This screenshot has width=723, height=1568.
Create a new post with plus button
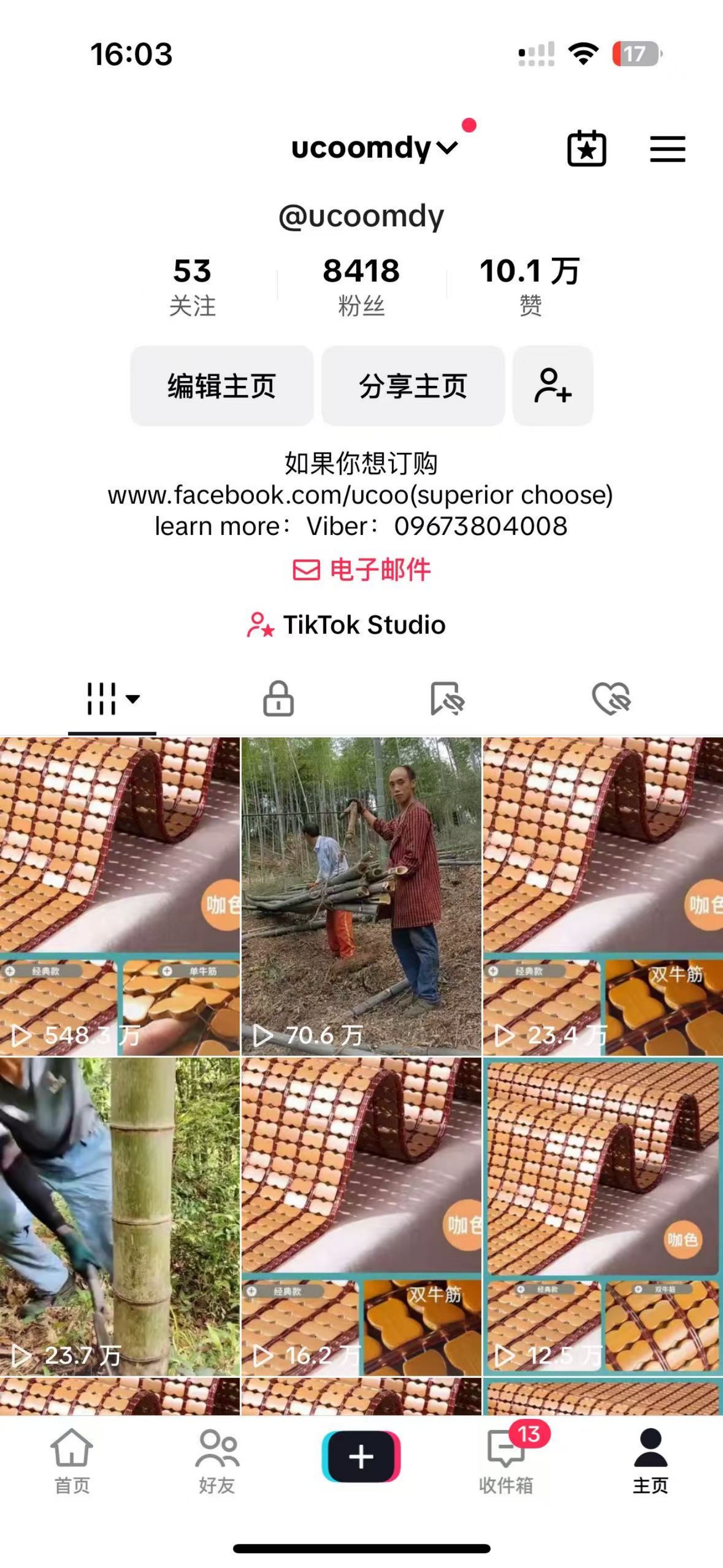(361, 1457)
